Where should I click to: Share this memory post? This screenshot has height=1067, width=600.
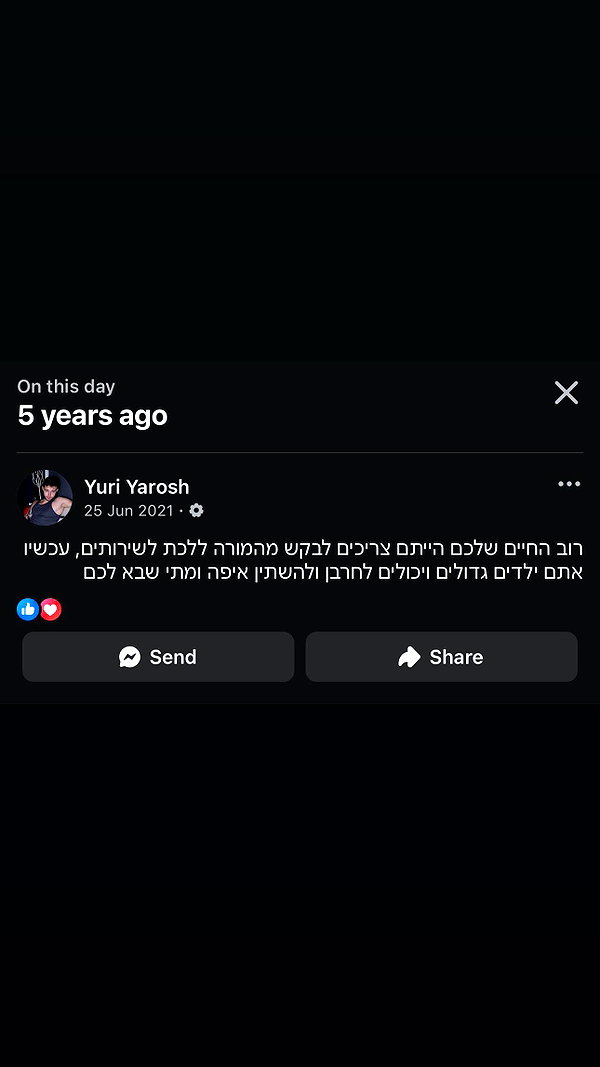(x=441, y=657)
